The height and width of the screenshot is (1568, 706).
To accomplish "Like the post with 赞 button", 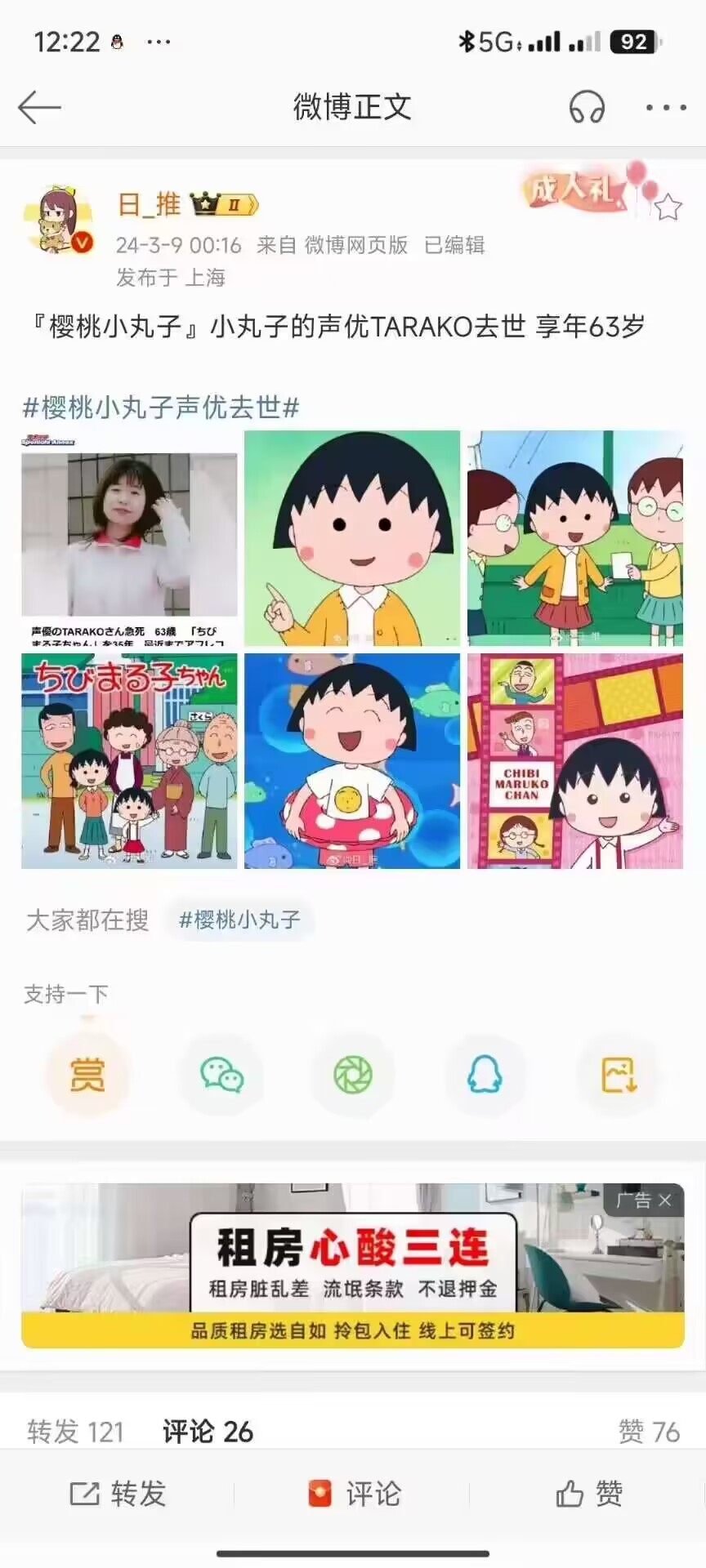I will pyautogui.click(x=588, y=1494).
